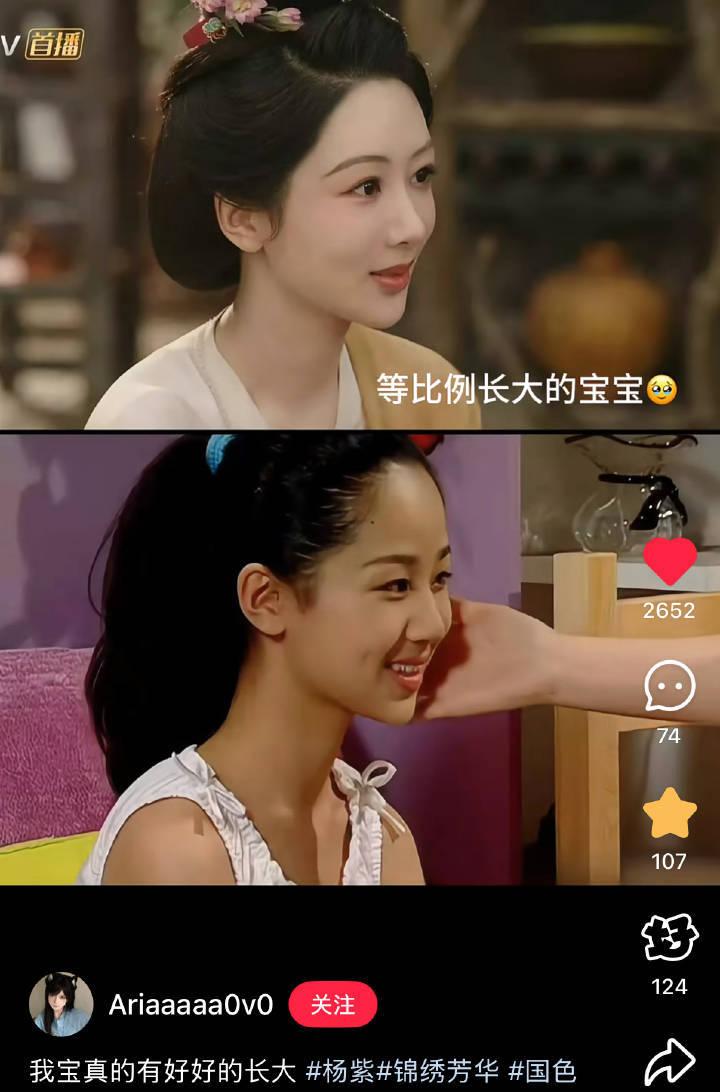The image size is (720, 1092).
Task: Open the #锦绣芳华 hashtag
Action: [437, 1071]
